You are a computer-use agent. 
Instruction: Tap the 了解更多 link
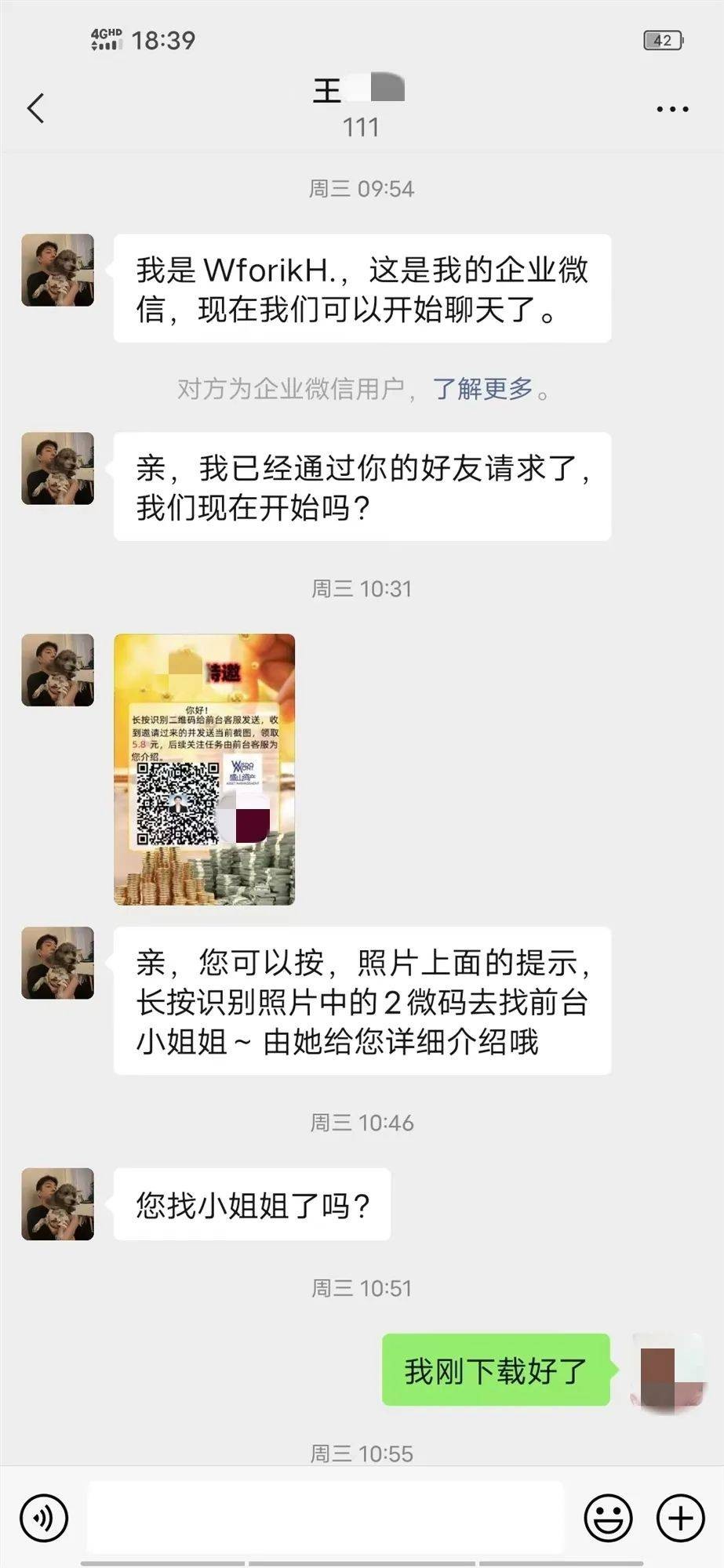pyautogui.click(x=482, y=388)
